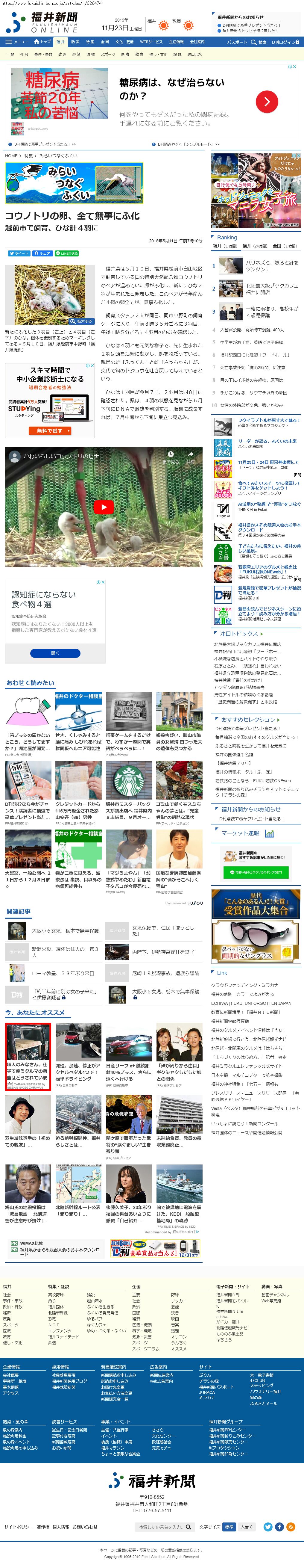Share article via ツイート button
Viewport: 304px width, 1568px height.
click(19, 253)
